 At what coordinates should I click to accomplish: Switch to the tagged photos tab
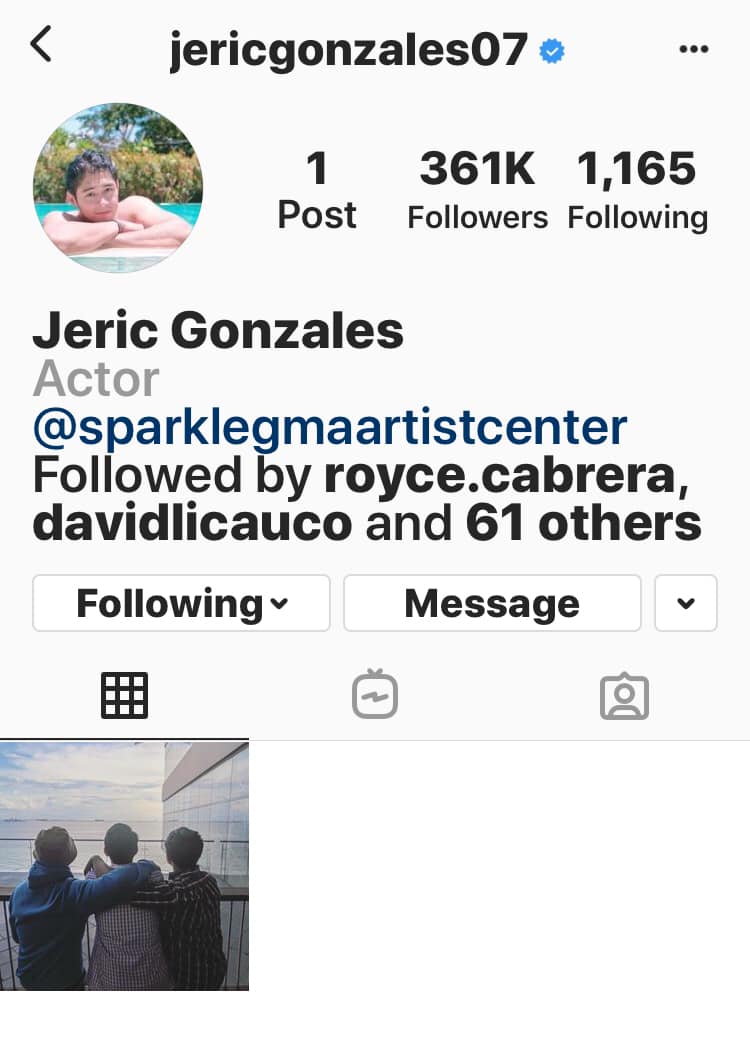tap(624, 697)
